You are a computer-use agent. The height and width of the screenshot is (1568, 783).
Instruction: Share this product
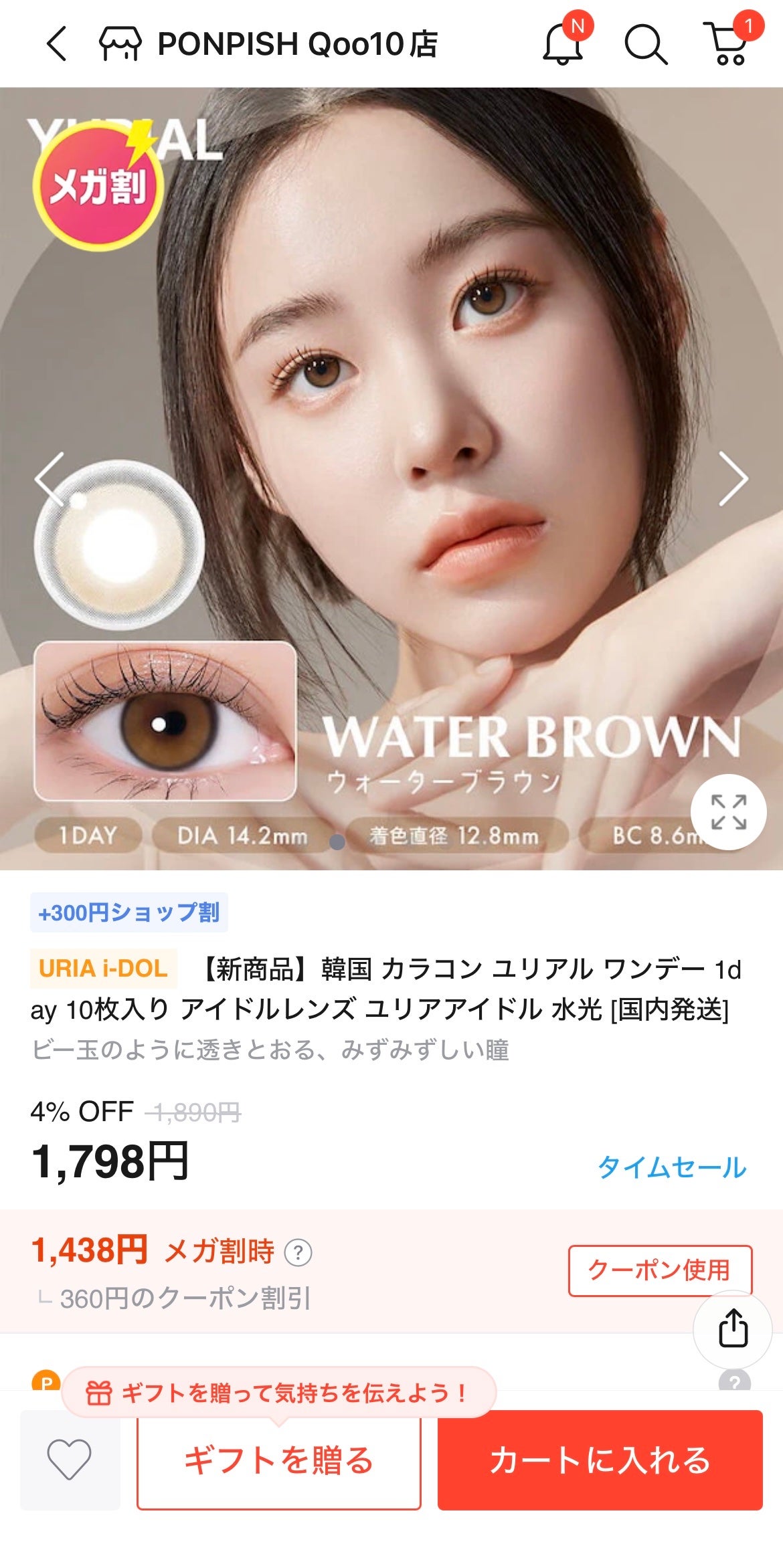pos(733,1328)
